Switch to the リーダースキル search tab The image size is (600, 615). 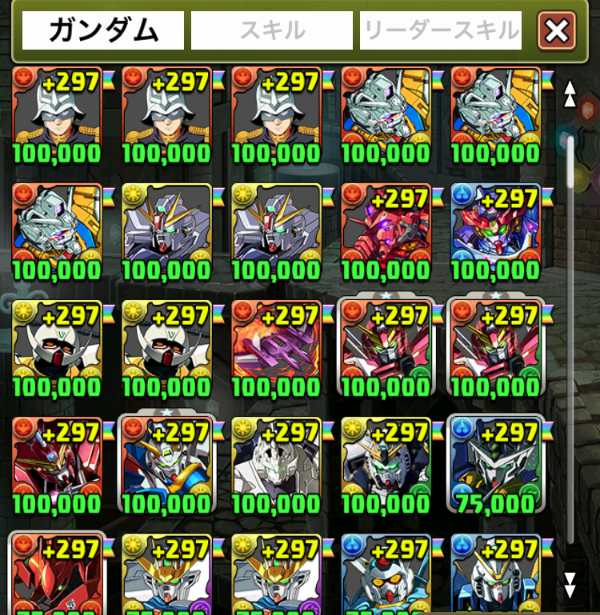pos(441,31)
